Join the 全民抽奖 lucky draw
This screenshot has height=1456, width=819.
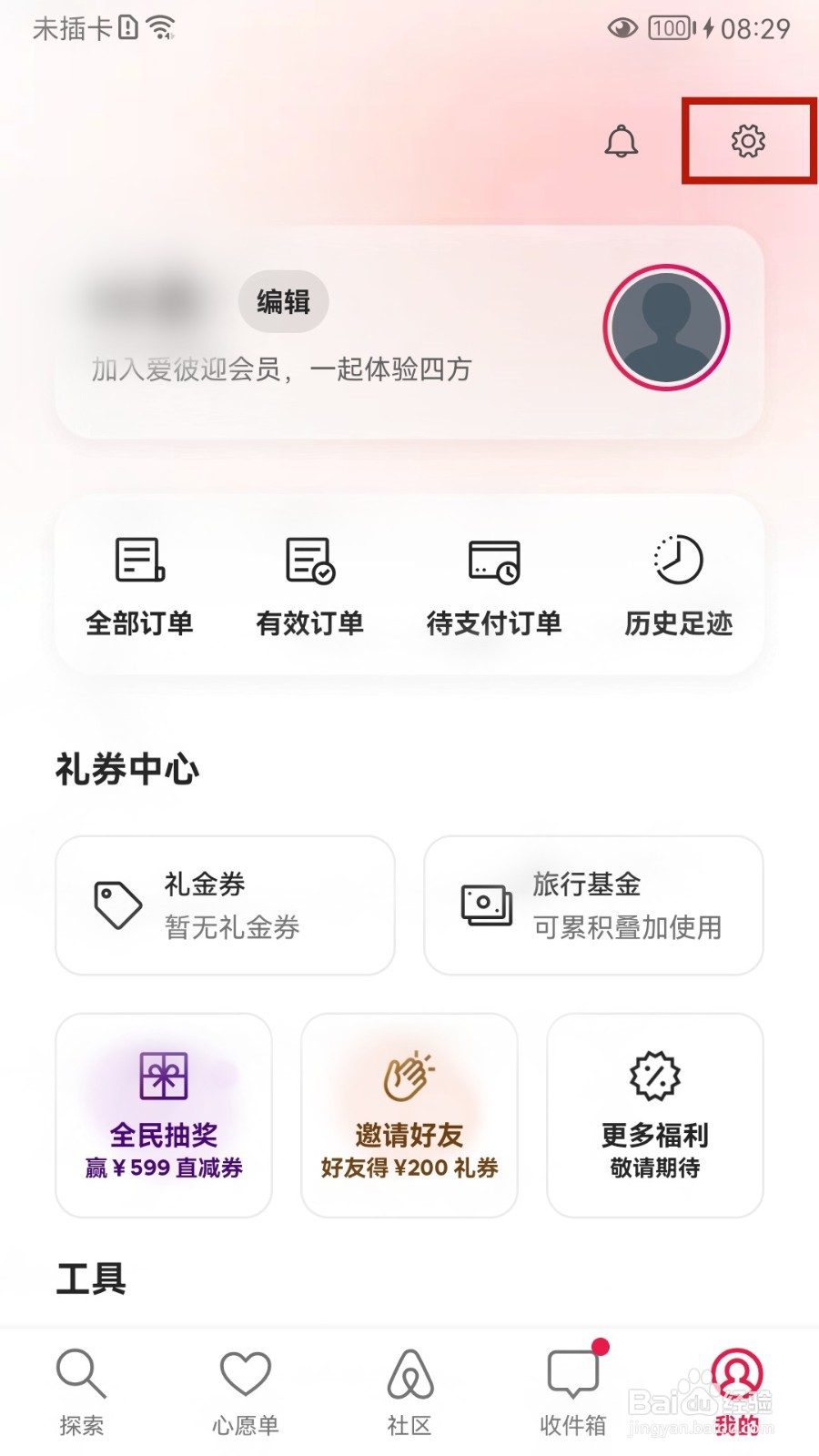pyautogui.click(x=164, y=1115)
